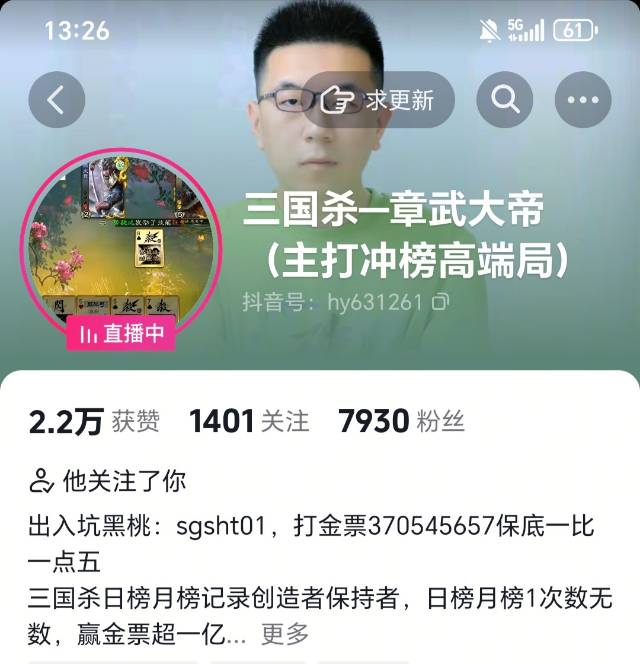View the 1401 关注 following list
Image resolution: width=640 pixels, height=664 pixels.
249,422
